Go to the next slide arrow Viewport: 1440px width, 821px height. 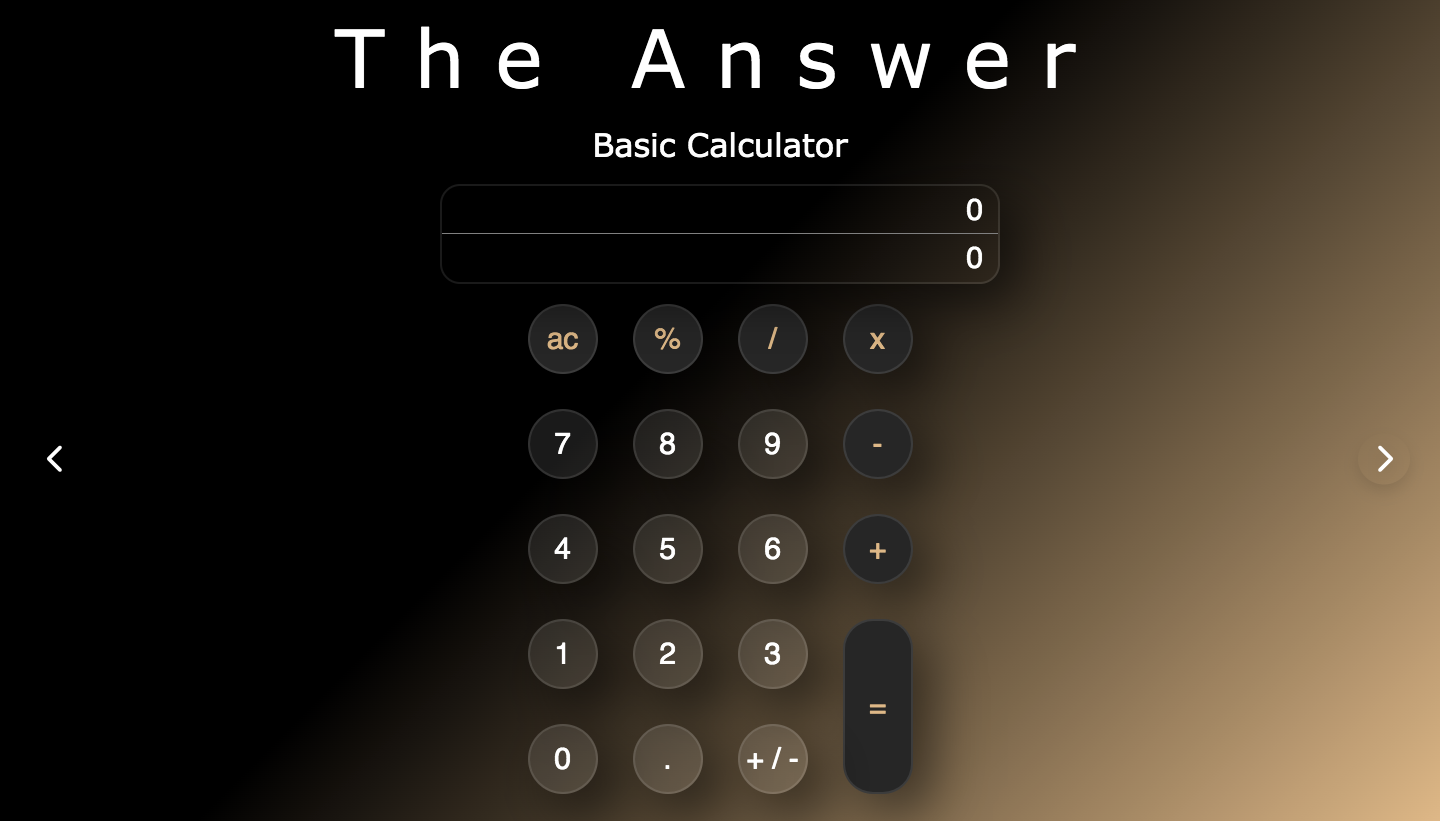1384,459
